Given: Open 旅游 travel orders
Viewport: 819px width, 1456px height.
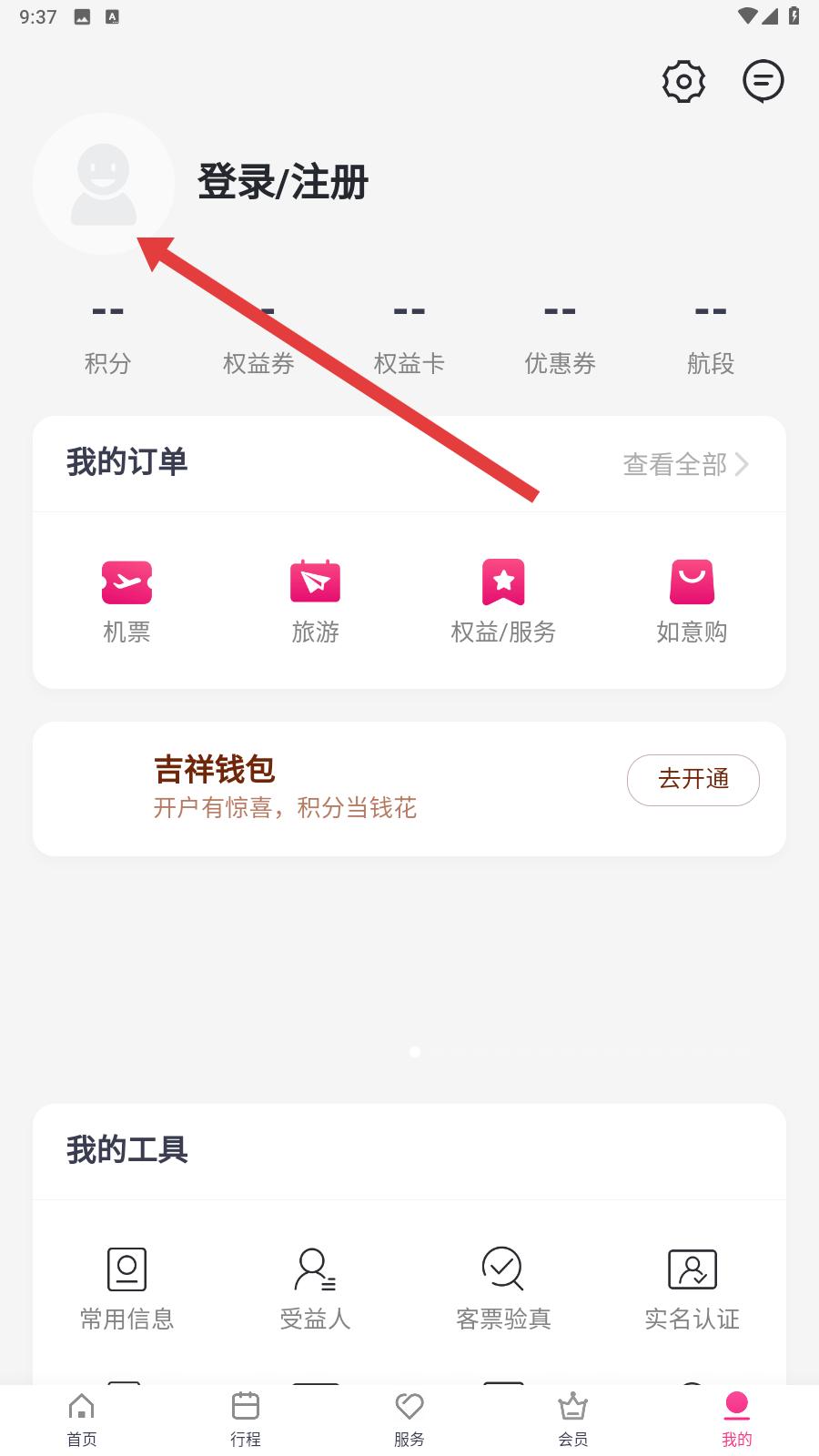Looking at the screenshot, I should 315,601.
